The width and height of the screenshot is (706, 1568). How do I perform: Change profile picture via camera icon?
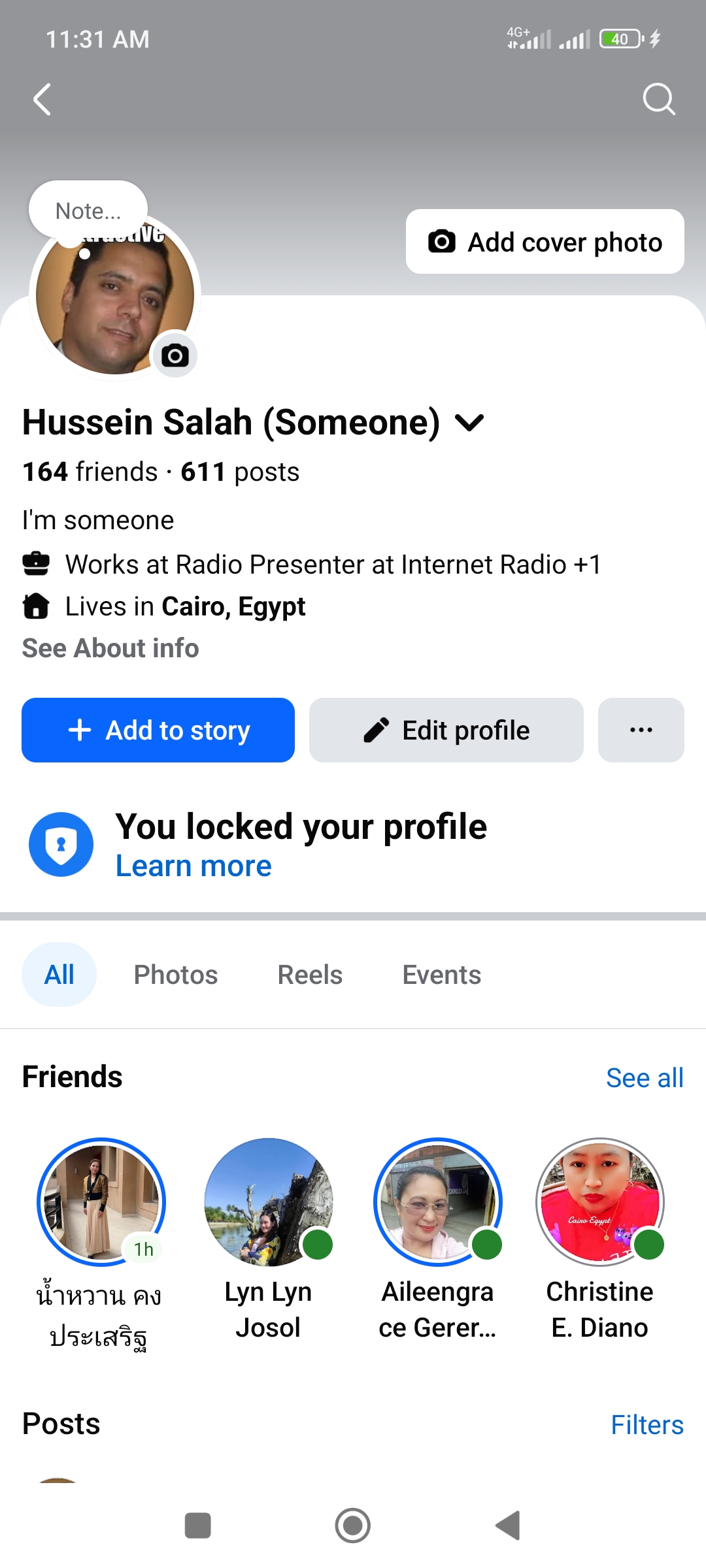pos(175,355)
